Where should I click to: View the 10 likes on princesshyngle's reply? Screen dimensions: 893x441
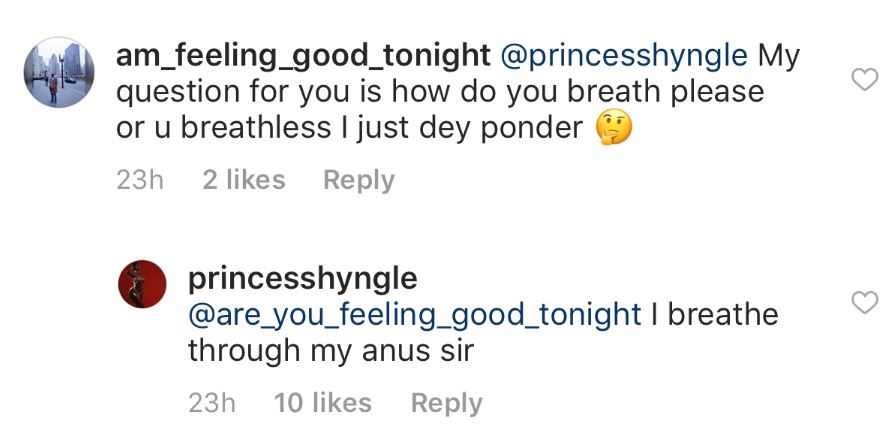coord(322,403)
